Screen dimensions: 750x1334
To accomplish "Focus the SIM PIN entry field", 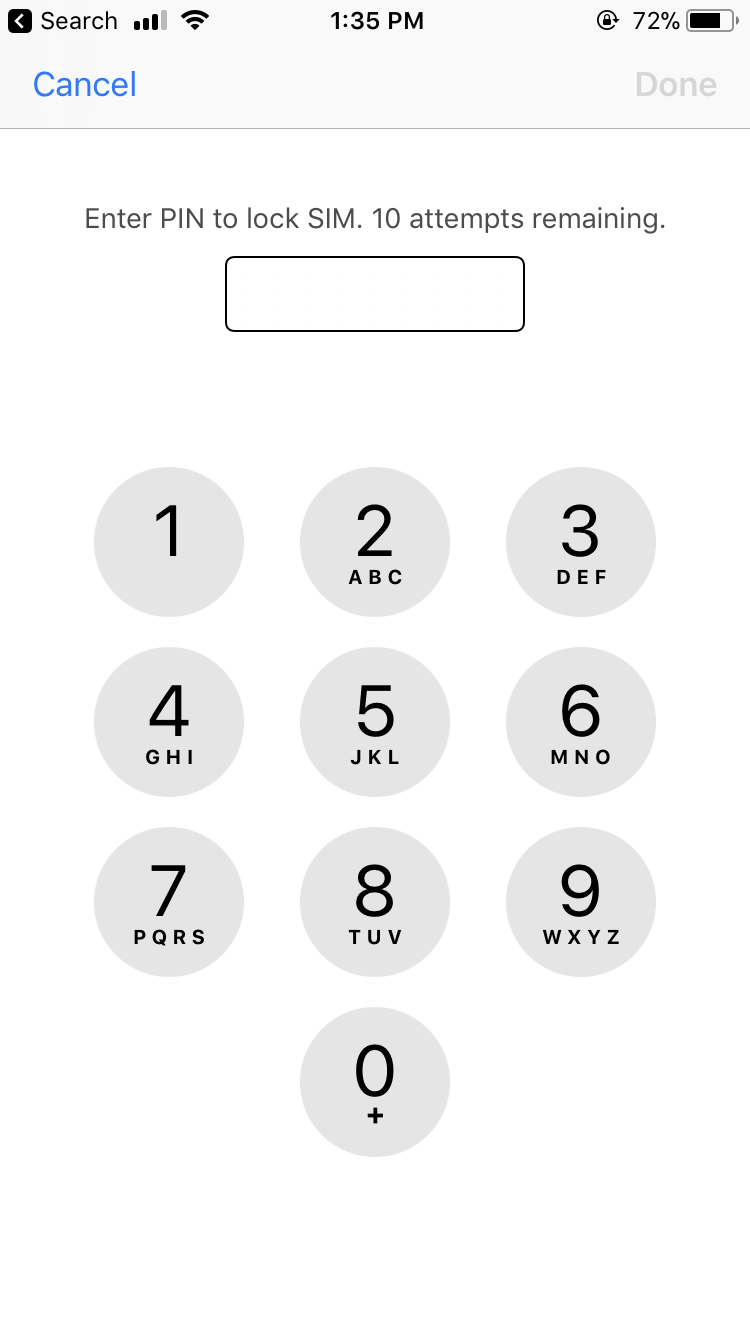I will pos(375,294).
